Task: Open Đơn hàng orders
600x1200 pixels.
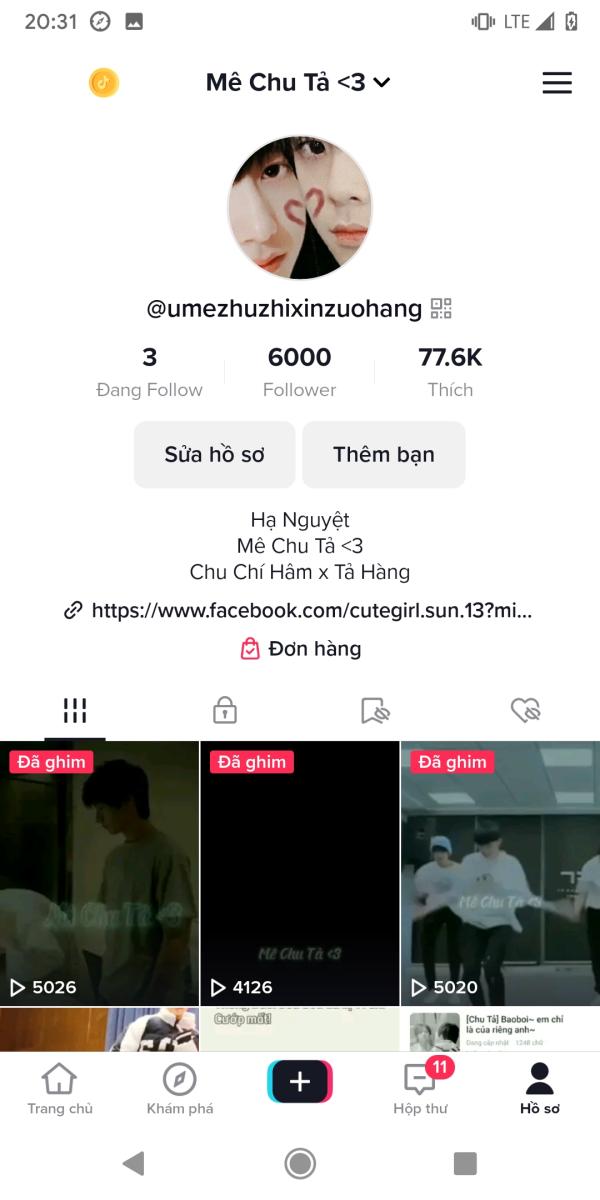Action: click(x=301, y=649)
